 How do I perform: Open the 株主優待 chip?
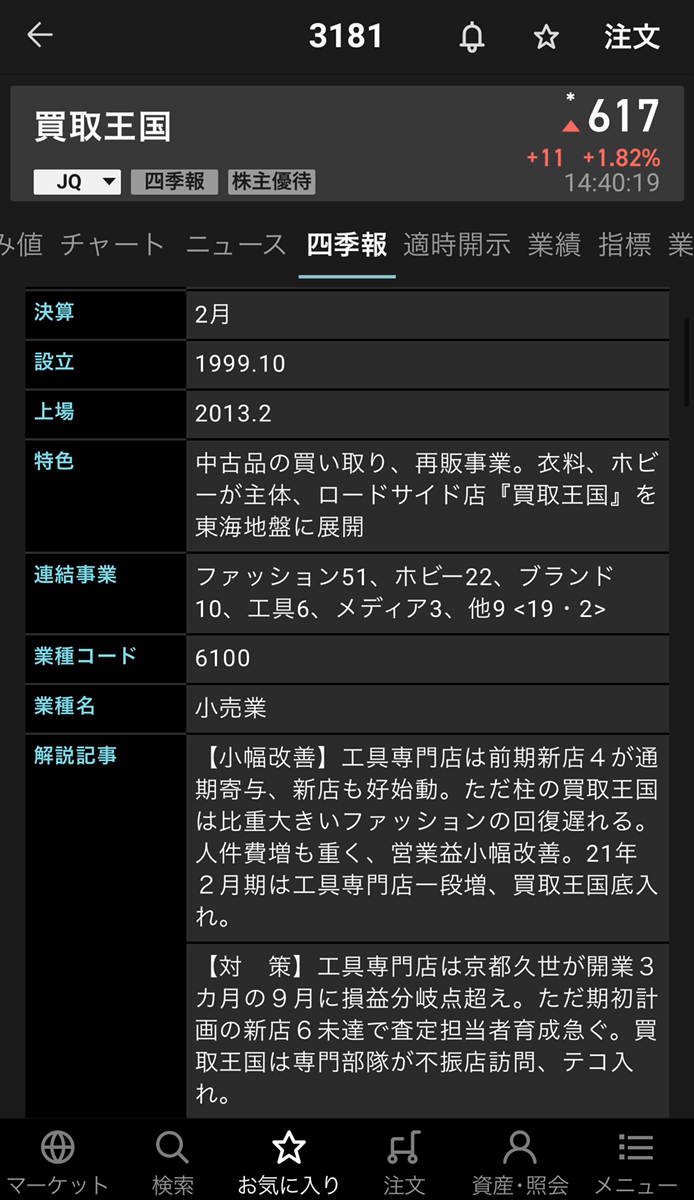tap(271, 182)
